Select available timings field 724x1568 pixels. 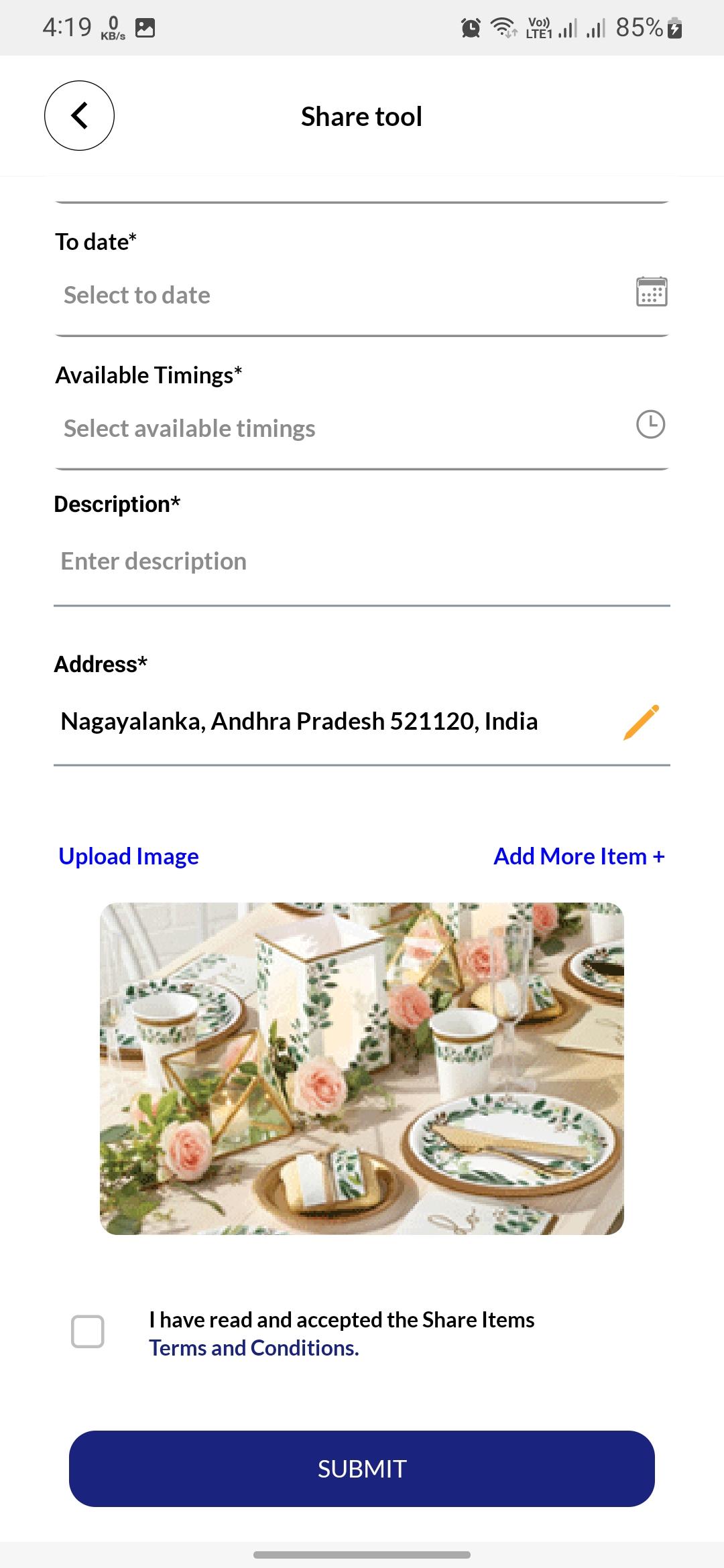335,428
